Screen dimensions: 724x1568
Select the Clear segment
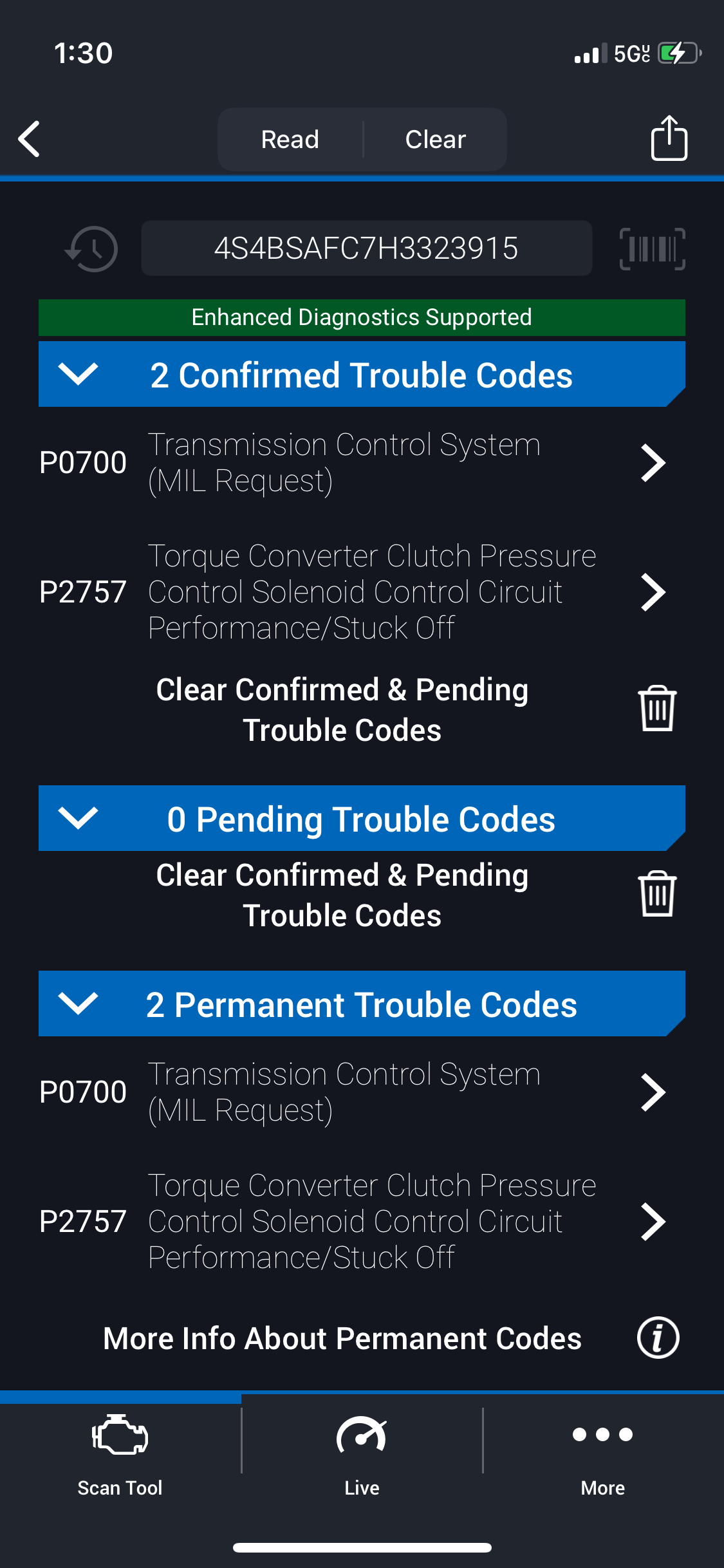click(435, 140)
